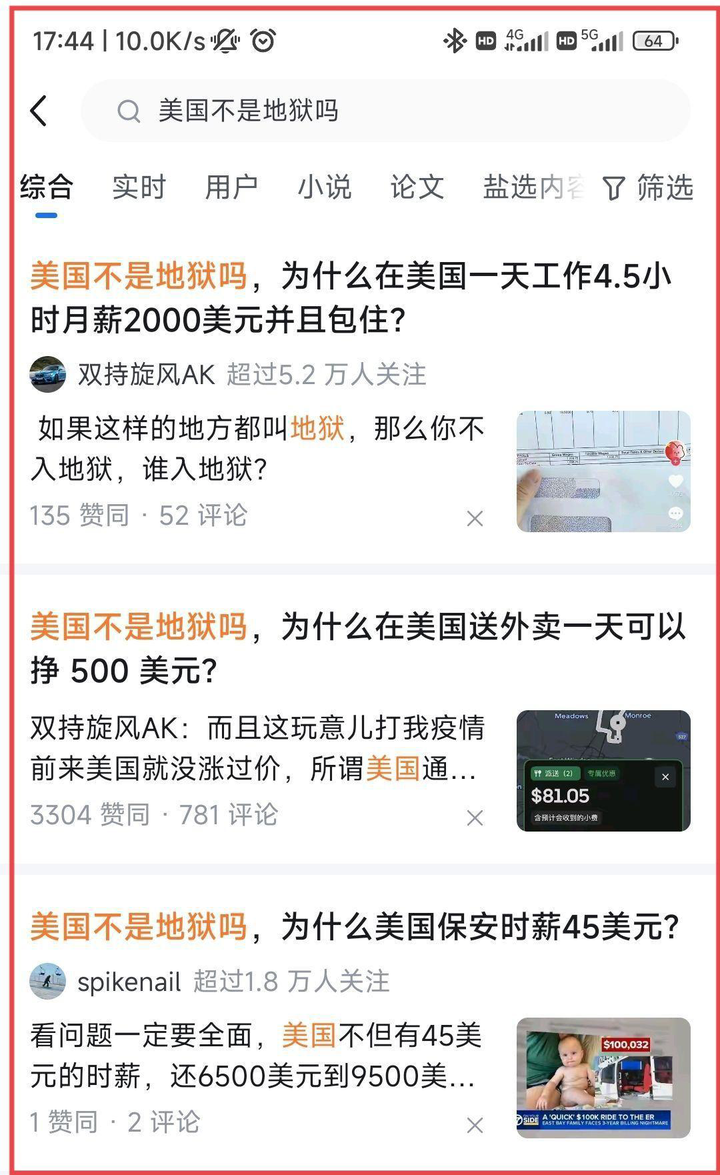Tap the search box containing 美国不是地狱吗
720x1175 pixels.
pyautogui.click(x=385, y=110)
